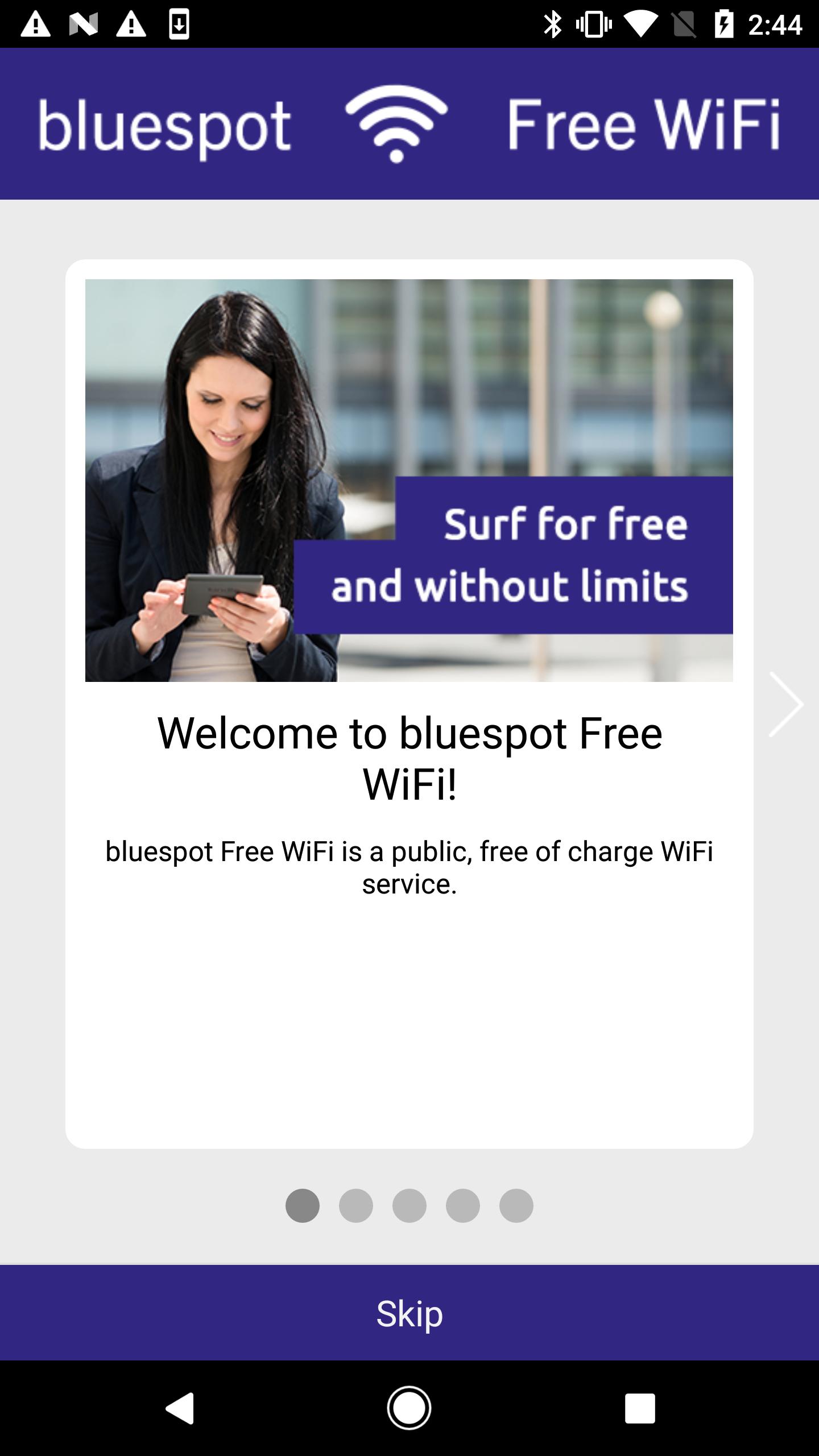Skip the welcome introduction

click(409, 1313)
